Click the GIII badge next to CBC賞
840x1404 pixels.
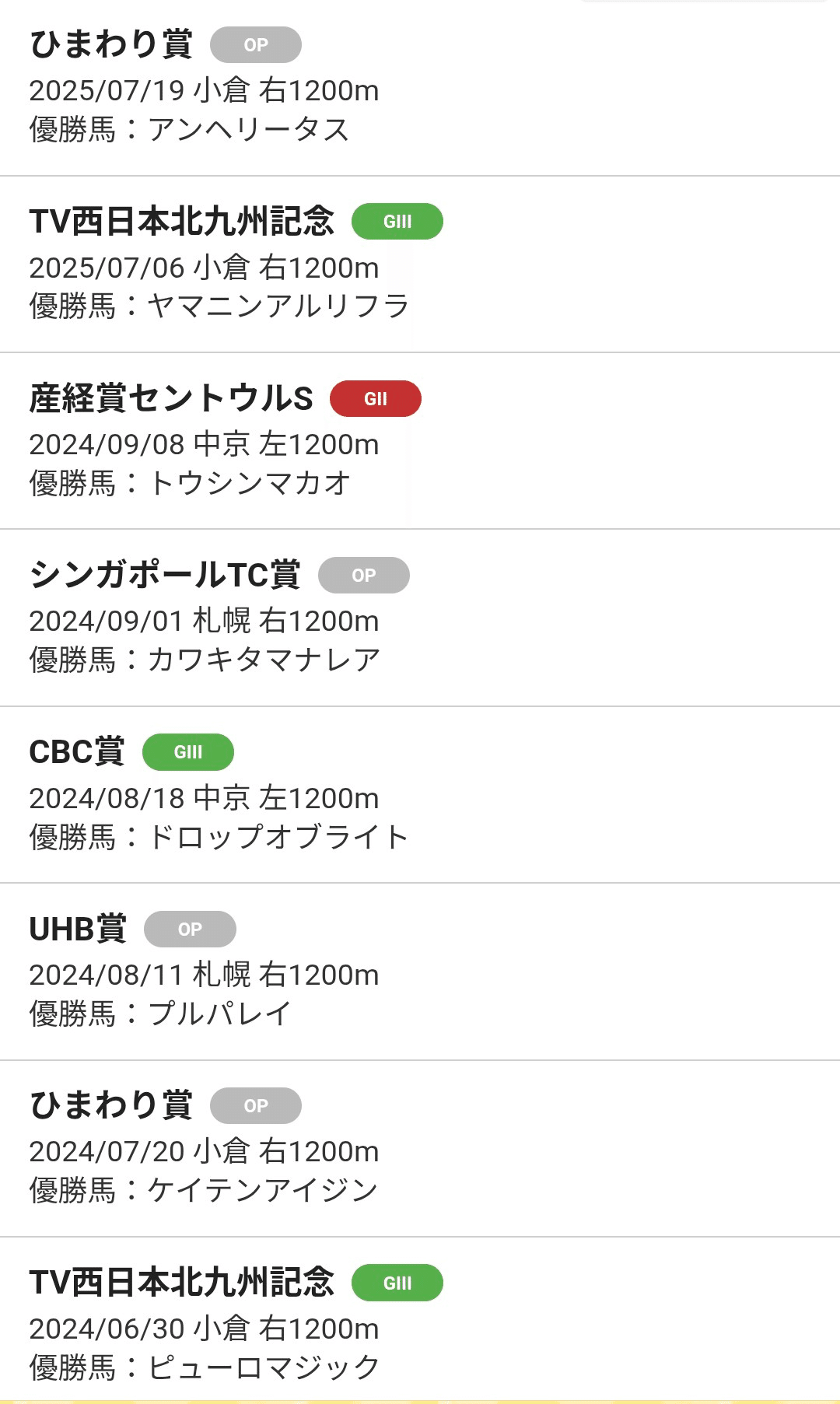(x=187, y=751)
